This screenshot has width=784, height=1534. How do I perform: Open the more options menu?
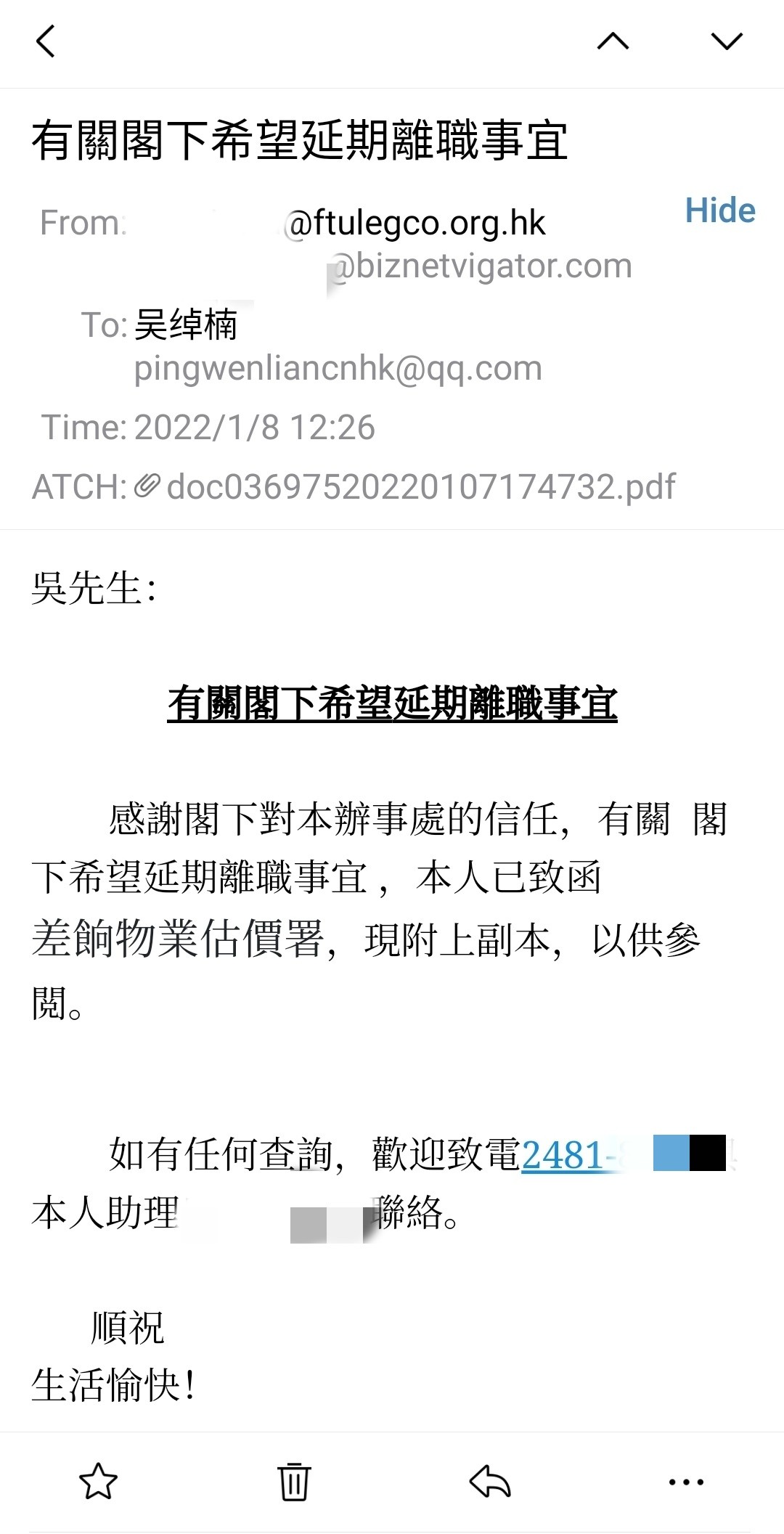coord(686,1482)
